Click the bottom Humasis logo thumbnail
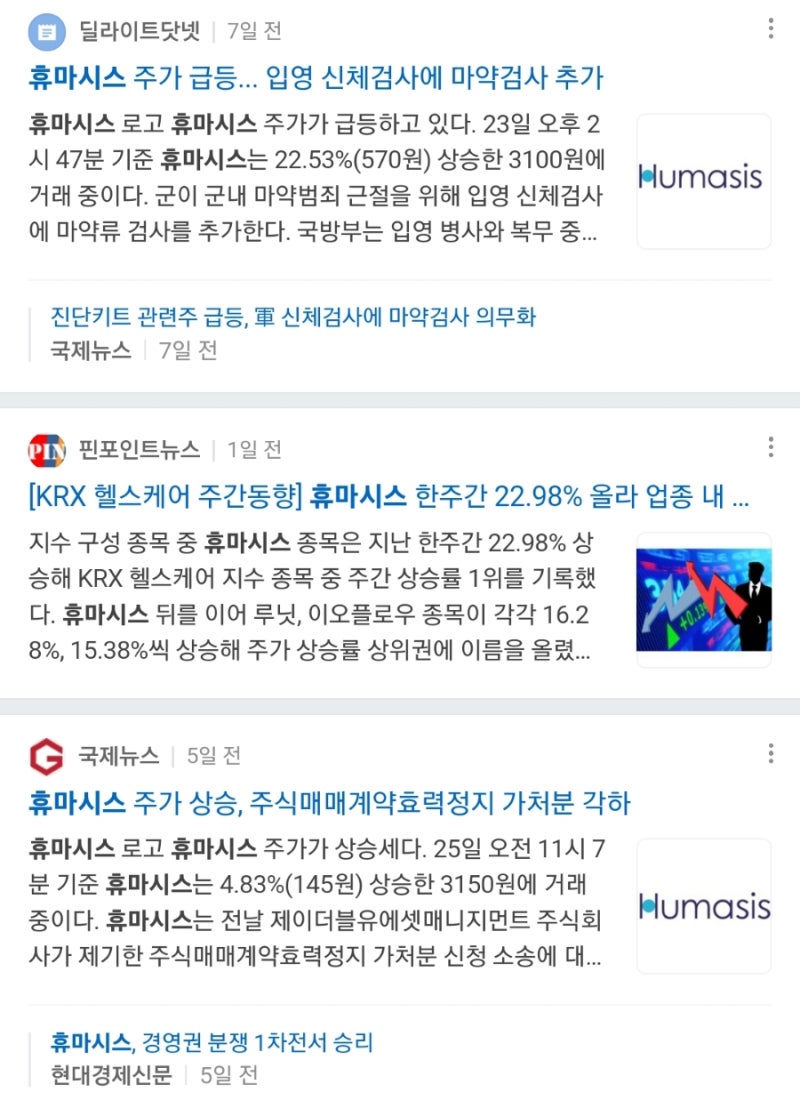This screenshot has height=1108, width=800. (703, 907)
